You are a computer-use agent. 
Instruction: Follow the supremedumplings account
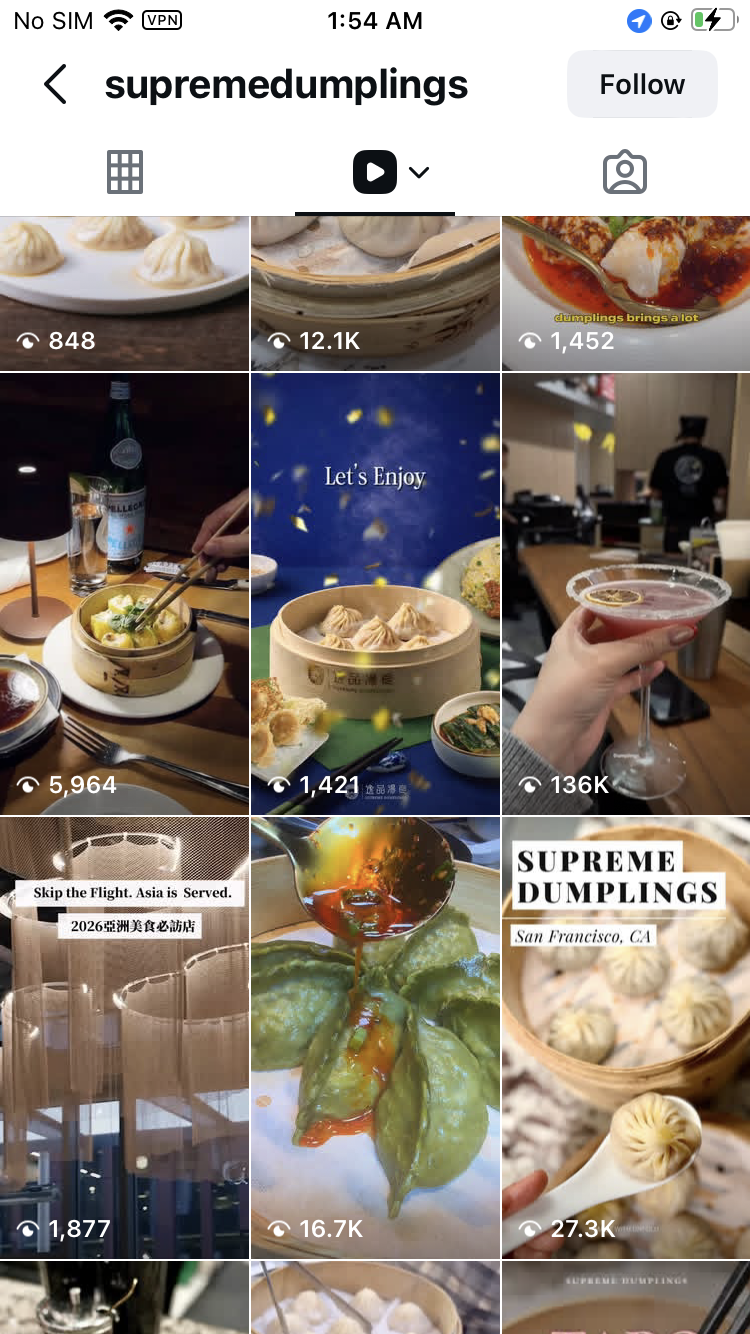tap(642, 85)
